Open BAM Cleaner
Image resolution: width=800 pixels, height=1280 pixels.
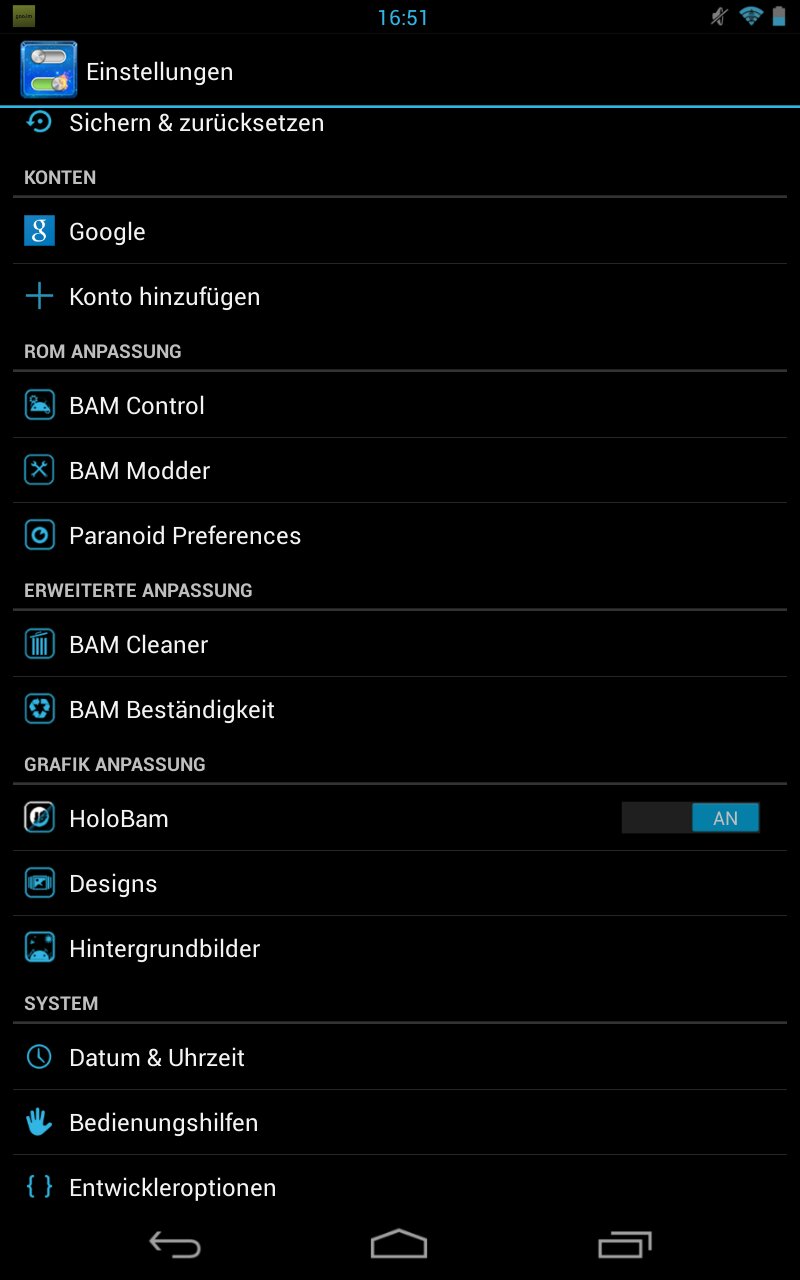coord(138,645)
